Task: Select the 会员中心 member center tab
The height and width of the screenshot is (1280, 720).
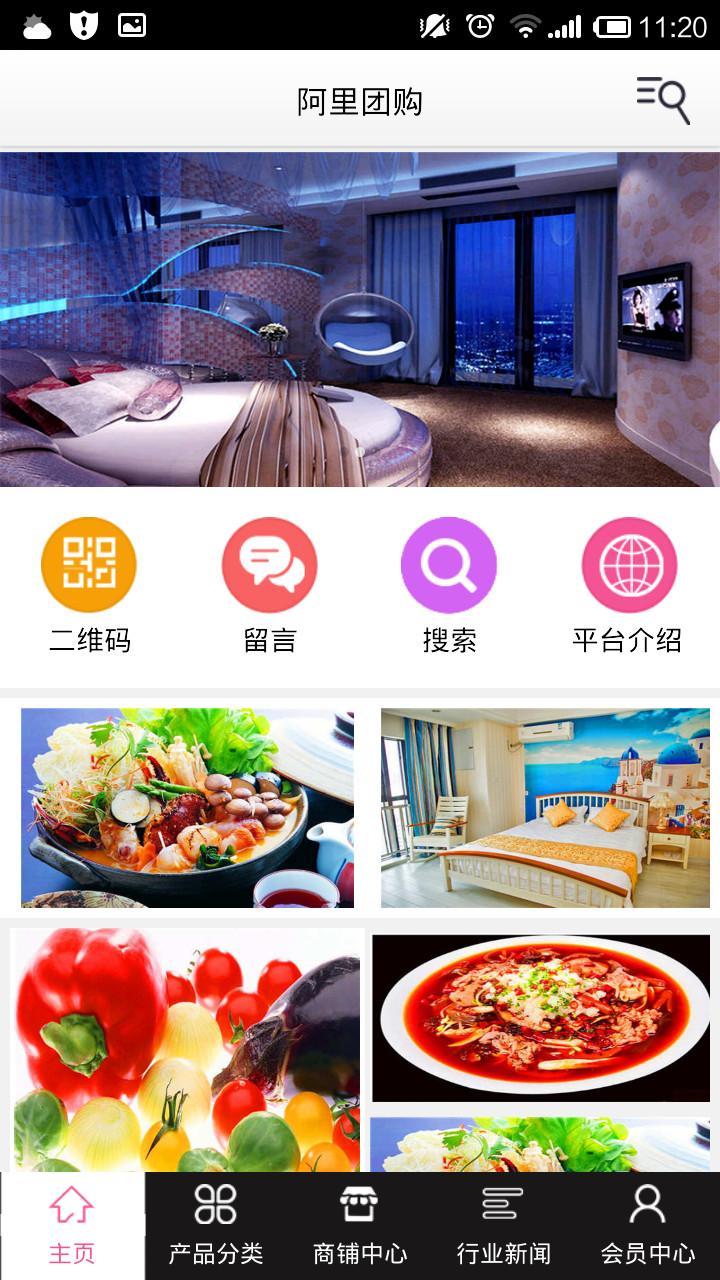Action: [x=648, y=1226]
